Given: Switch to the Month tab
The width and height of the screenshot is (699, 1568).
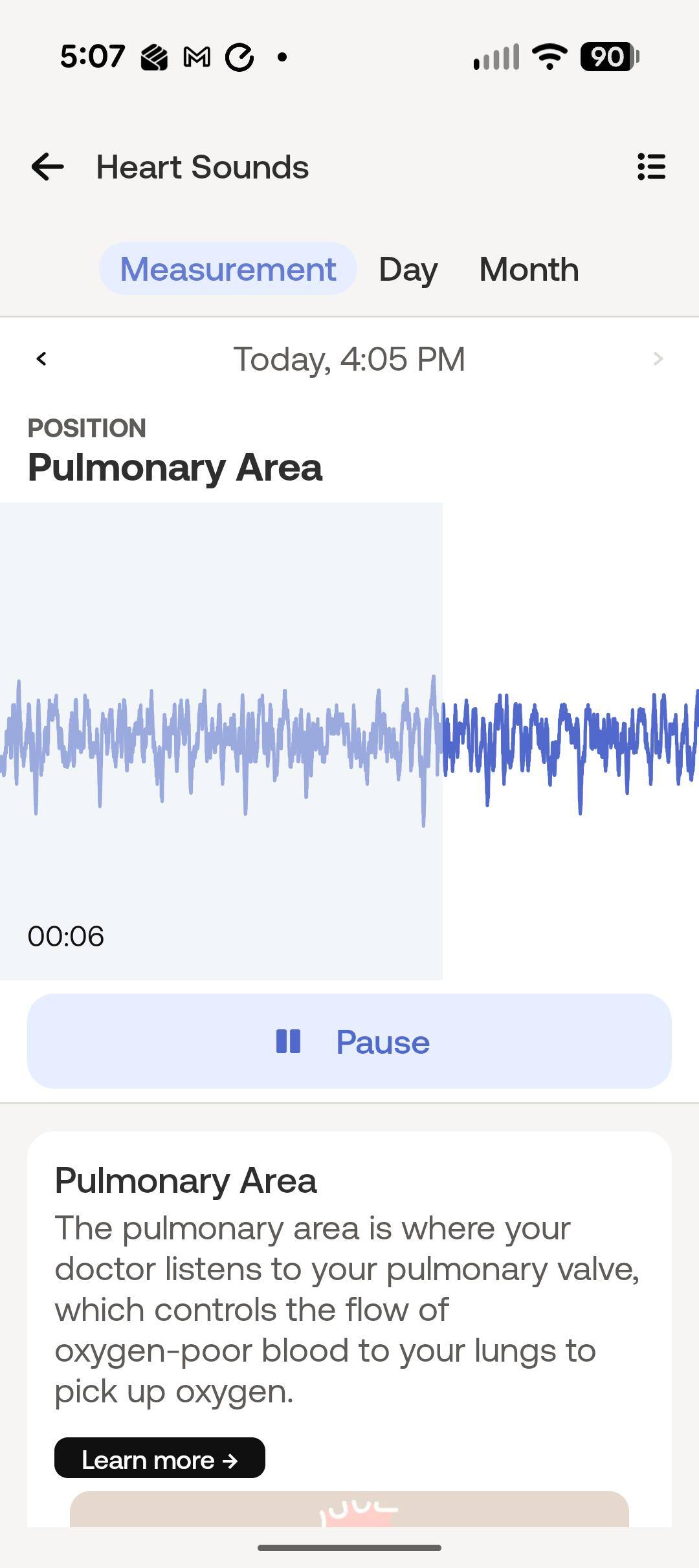Looking at the screenshot, I should pos(529,269).
